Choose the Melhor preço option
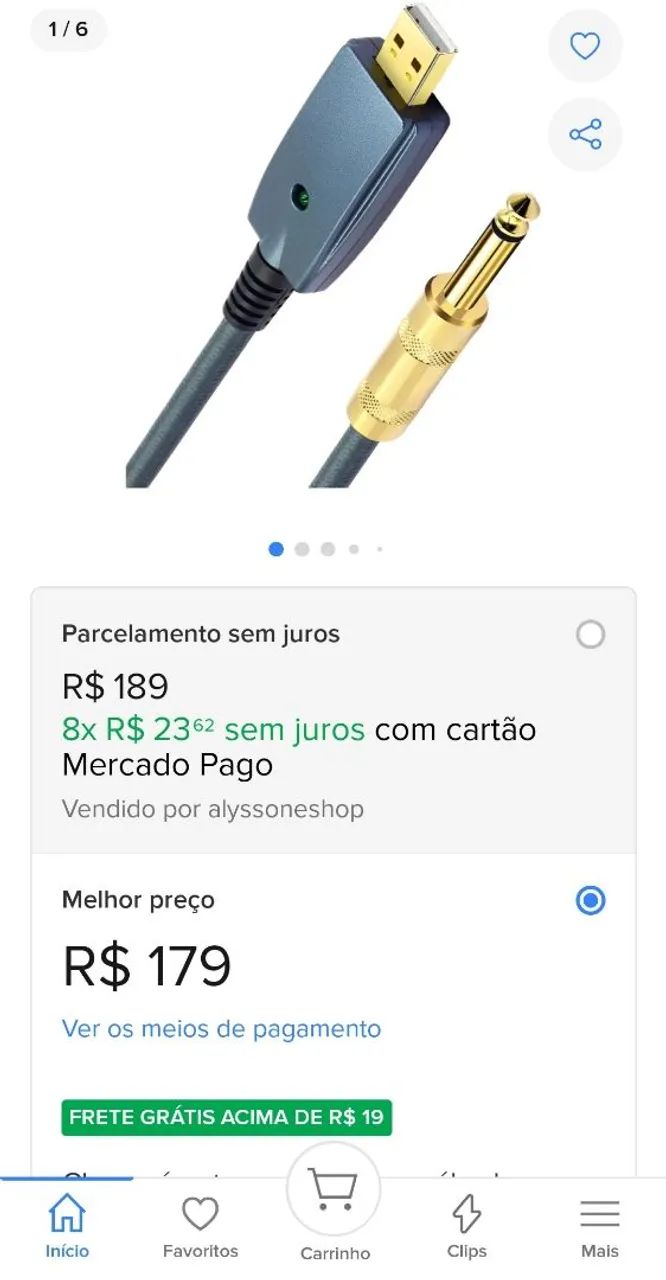This screenshot has width=666, height=1280. (x=590, y=900)
